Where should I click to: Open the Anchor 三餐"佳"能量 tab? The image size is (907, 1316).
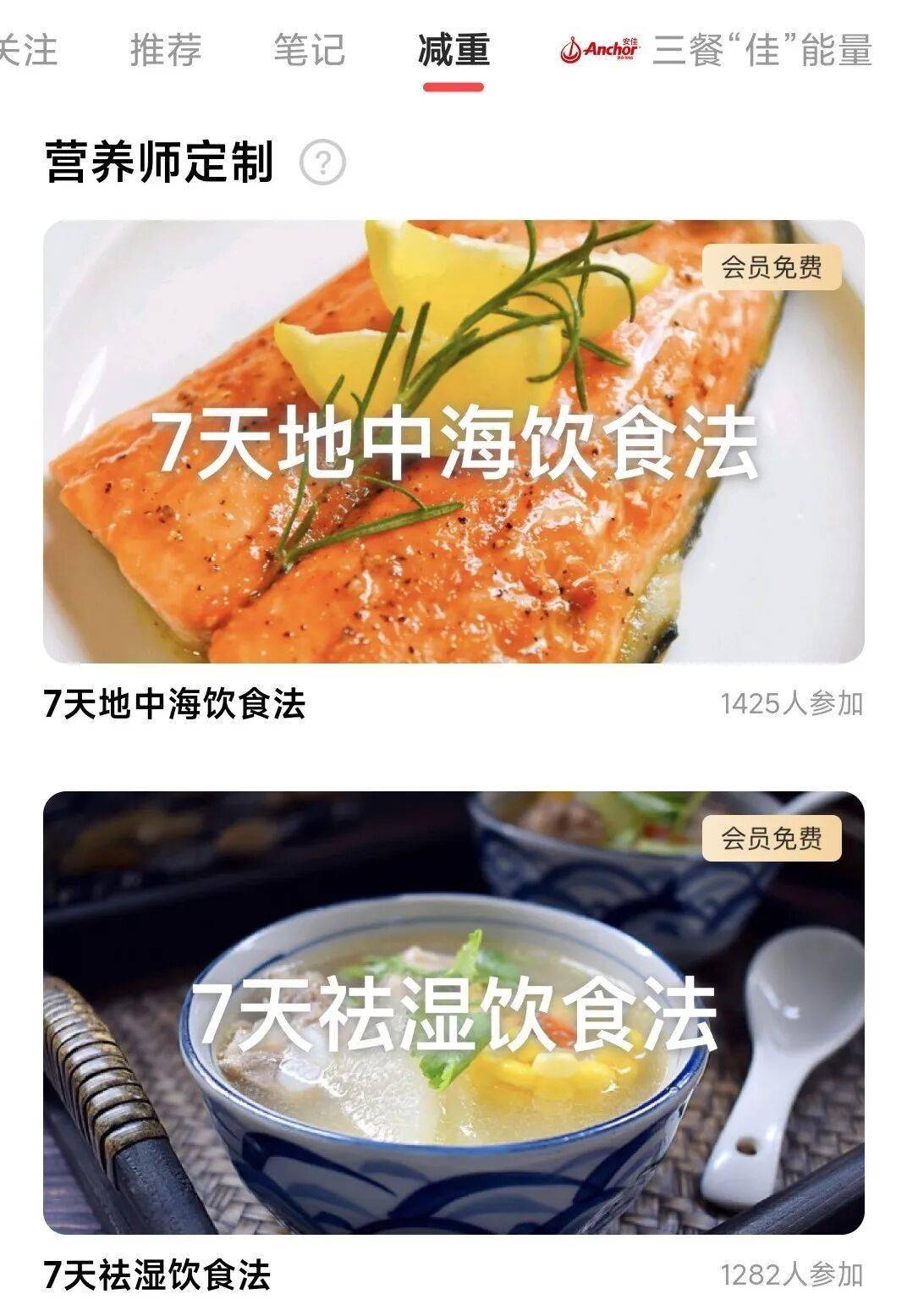[716, 51]
